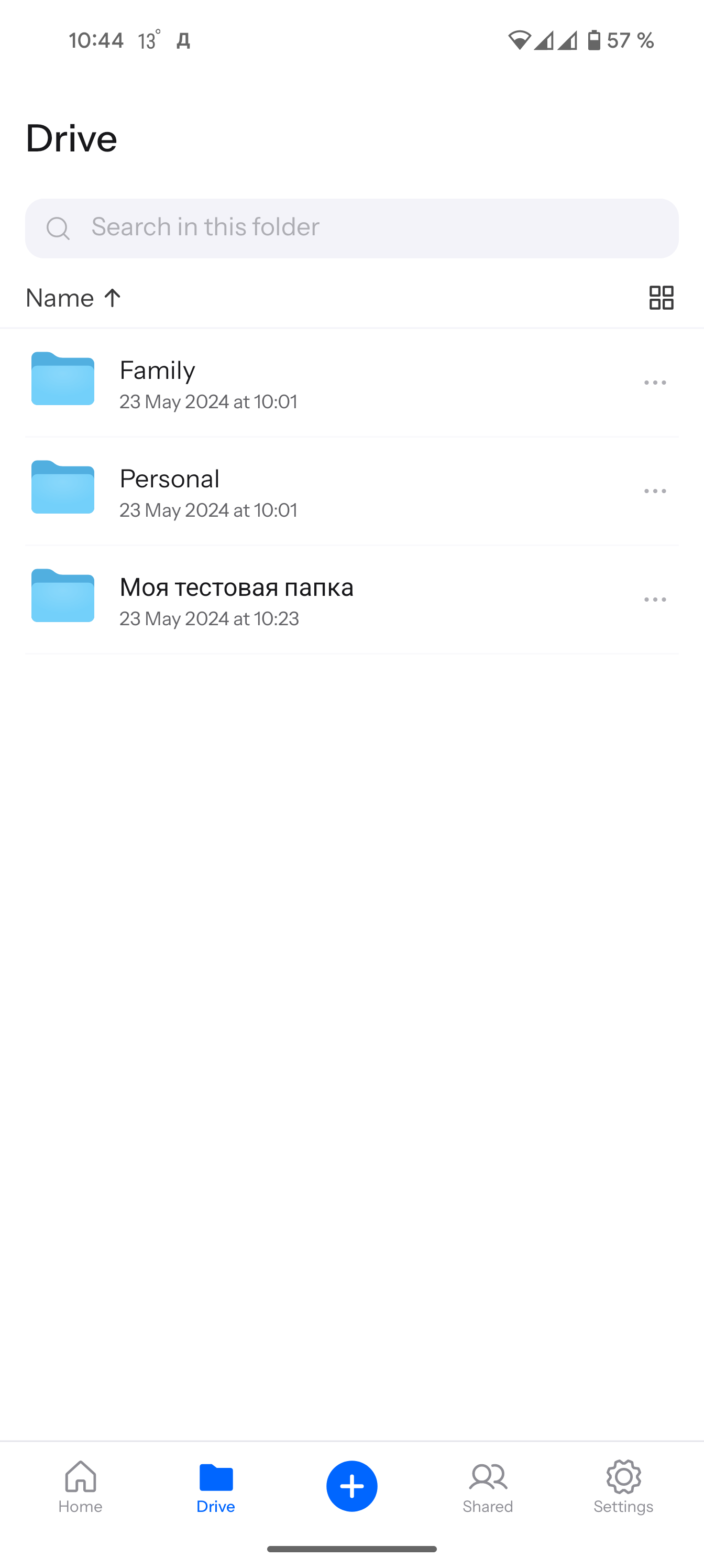Select the Drive tab

[x=216, y=1486]
